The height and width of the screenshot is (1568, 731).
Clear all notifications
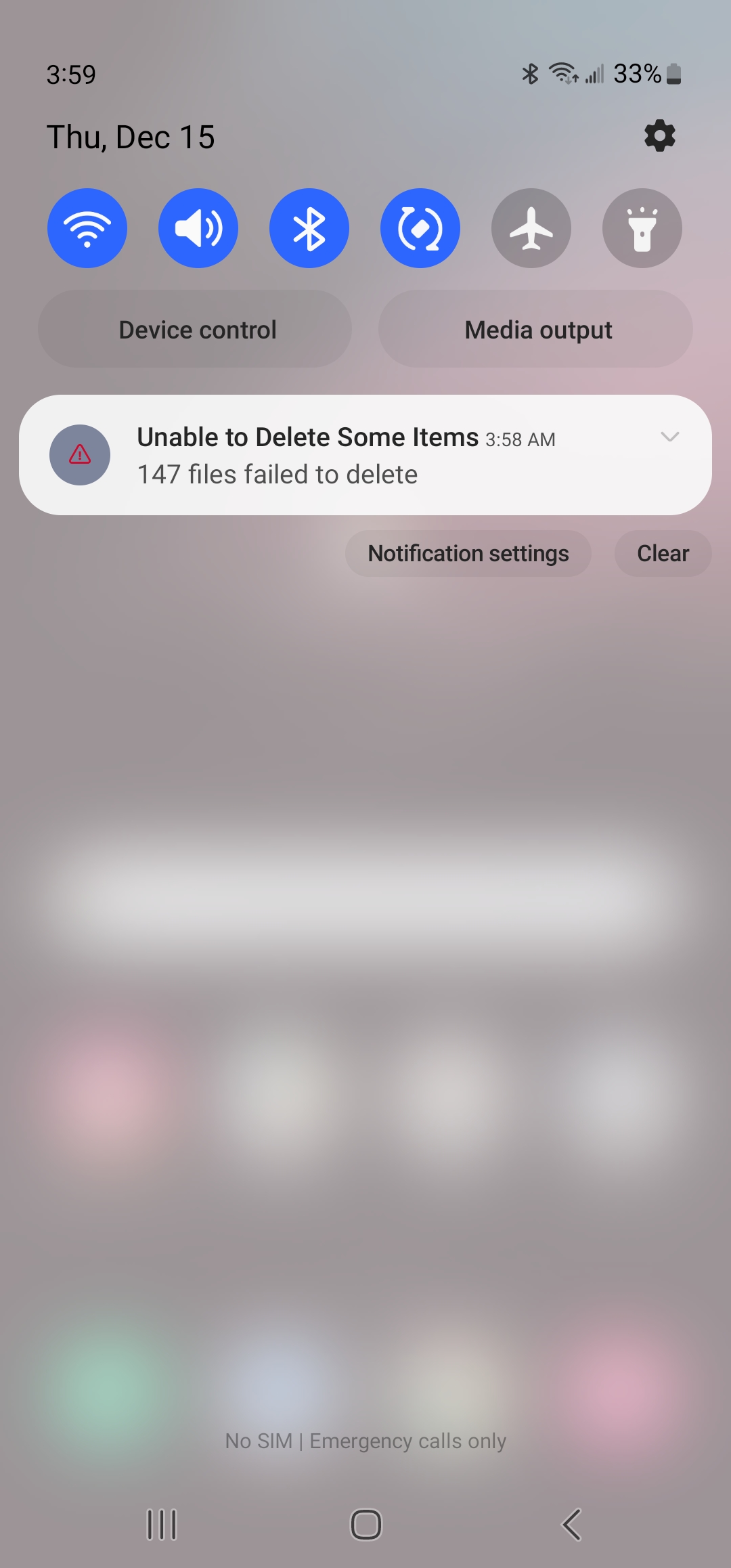663,554
